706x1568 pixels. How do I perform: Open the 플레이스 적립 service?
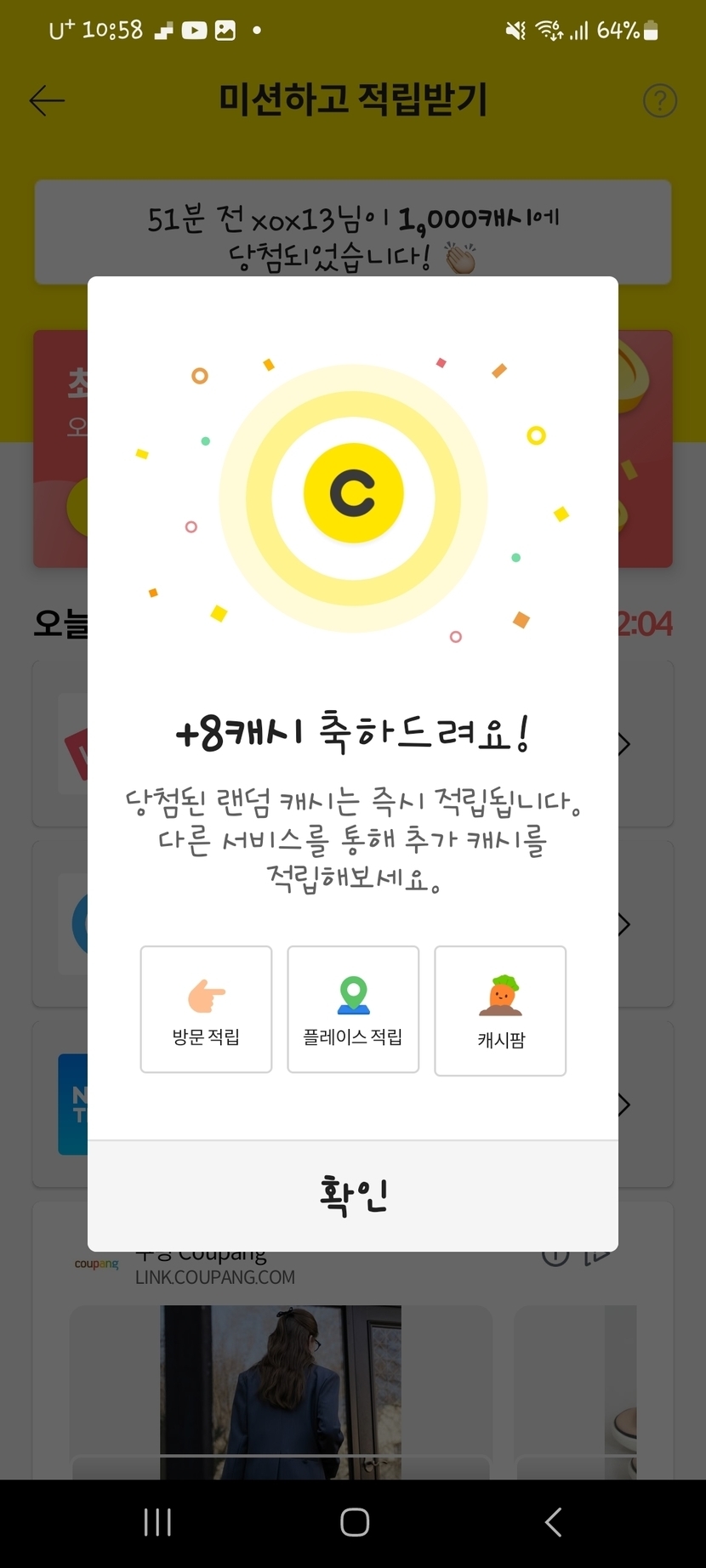353,1009
